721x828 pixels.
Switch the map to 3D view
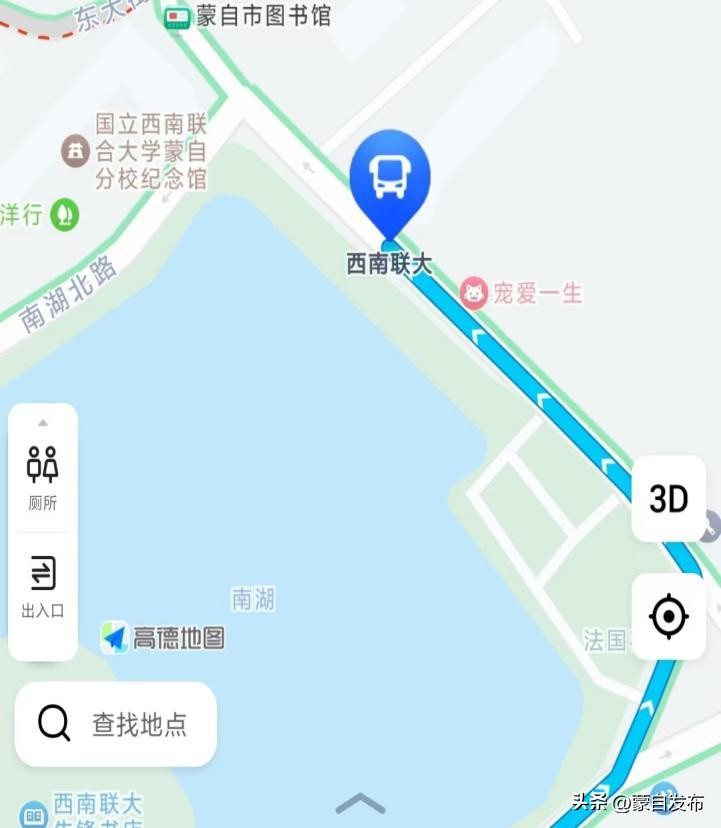coord(668,498)
